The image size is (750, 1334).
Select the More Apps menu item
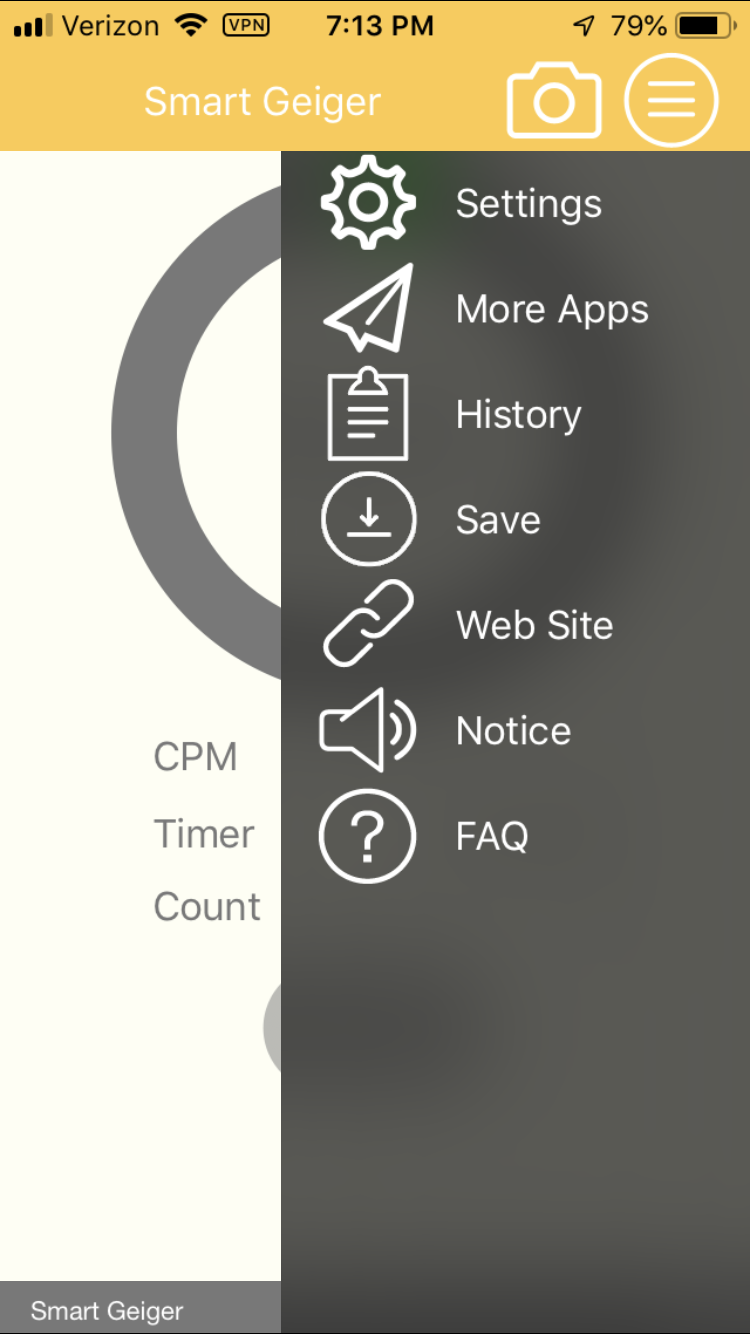(551, 310)
